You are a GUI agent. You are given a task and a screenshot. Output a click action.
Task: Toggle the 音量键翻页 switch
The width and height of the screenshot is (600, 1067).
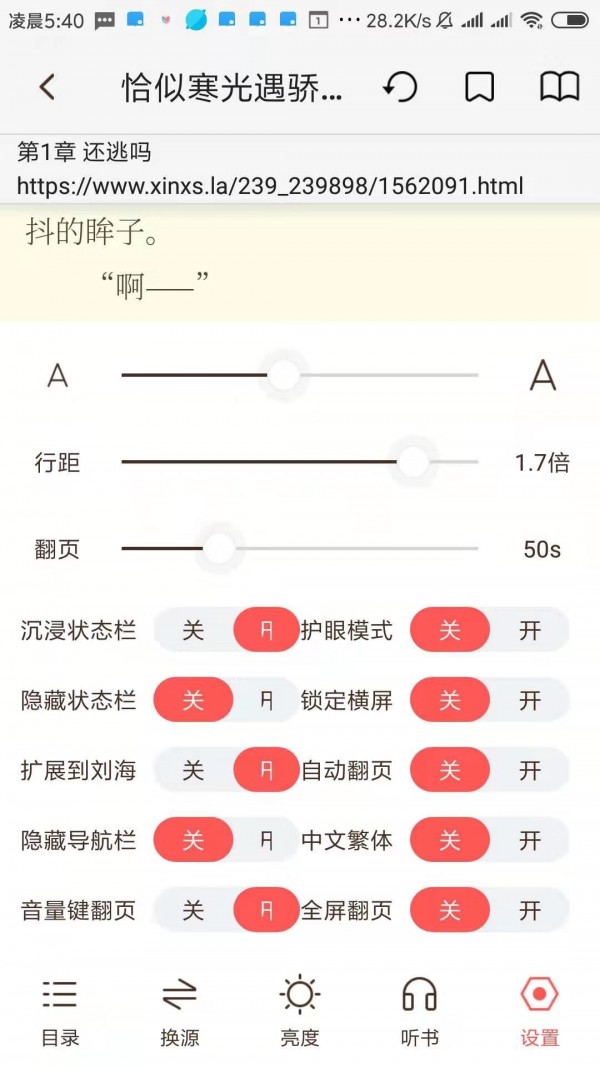click(227, 910)
